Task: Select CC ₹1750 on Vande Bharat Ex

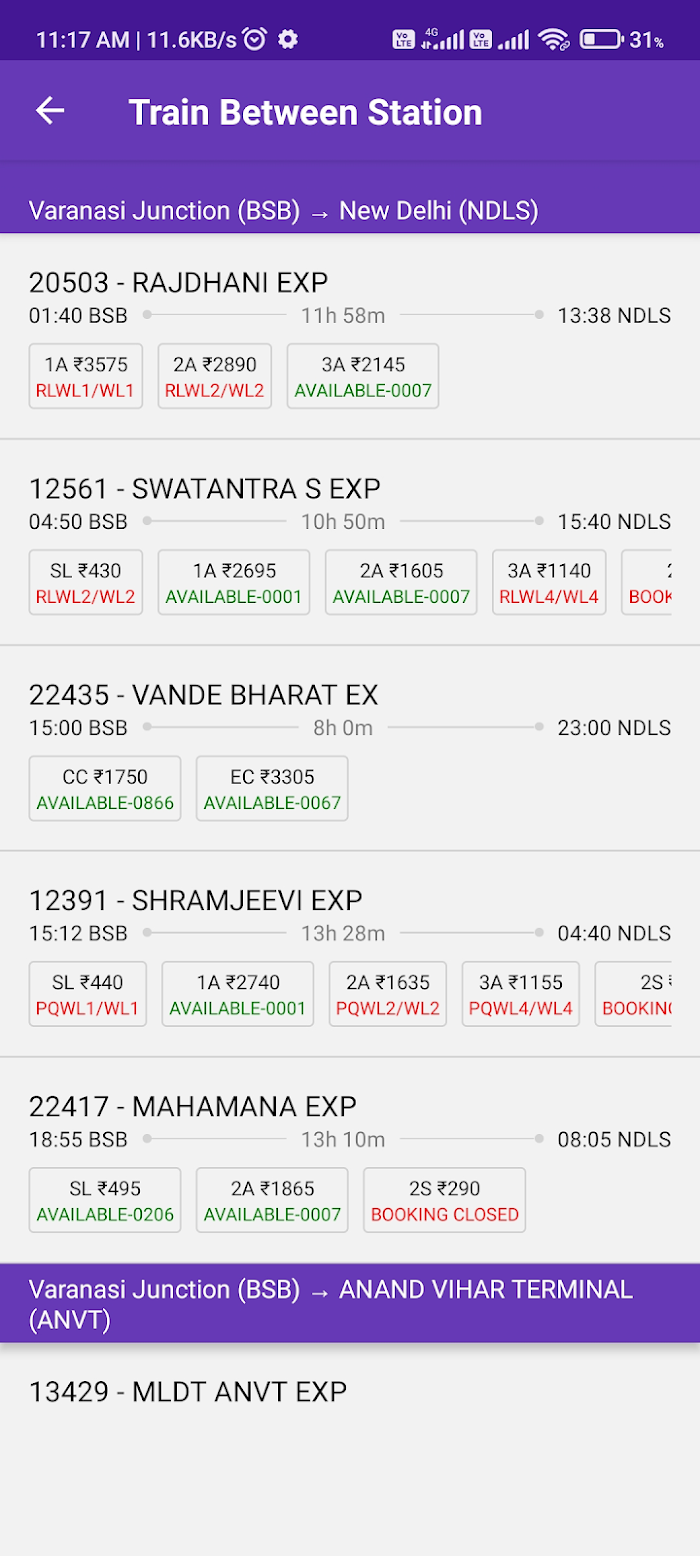Action: coord(105,788)
